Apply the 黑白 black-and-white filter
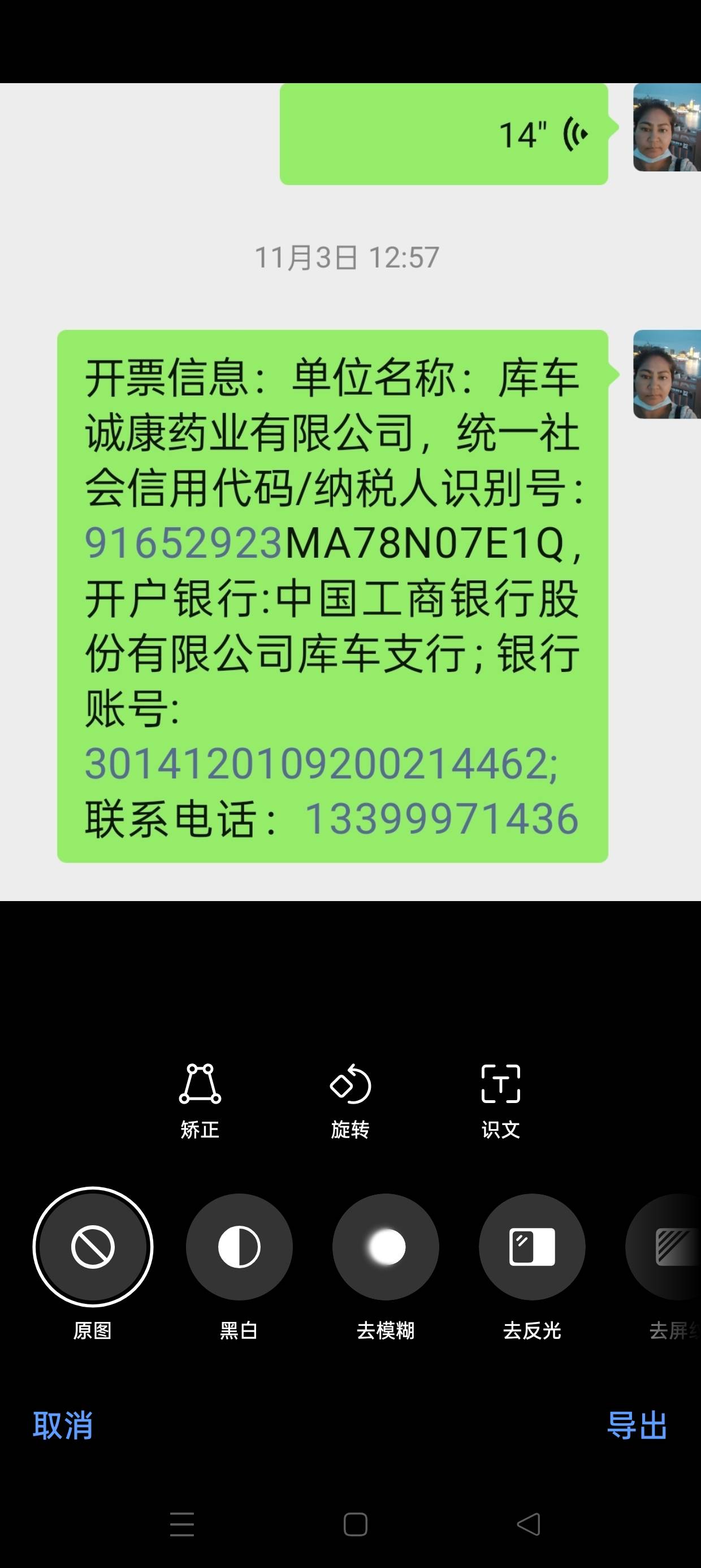The width and height of the screenshot is (701, 1568). (239, 1247)
